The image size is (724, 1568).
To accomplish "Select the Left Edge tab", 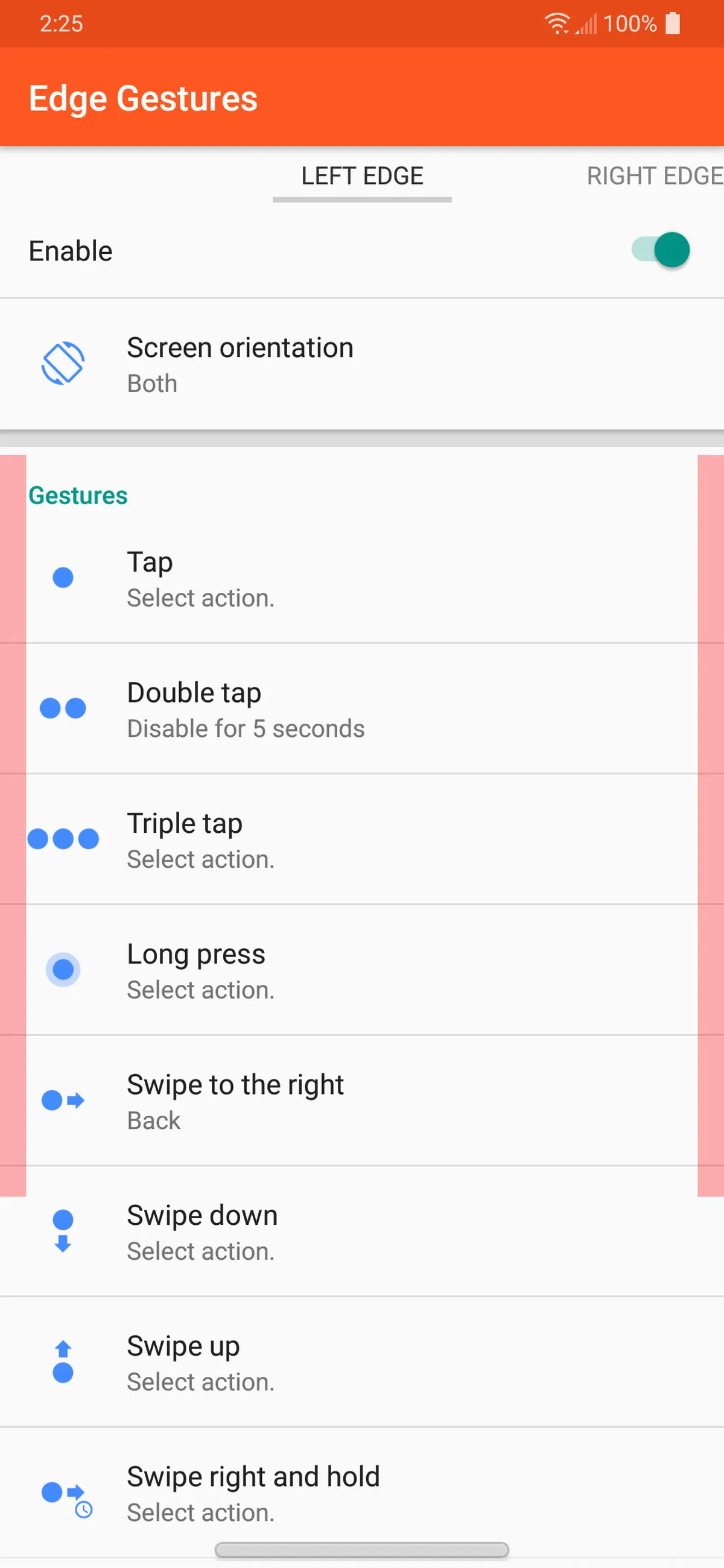I will 361,176.
